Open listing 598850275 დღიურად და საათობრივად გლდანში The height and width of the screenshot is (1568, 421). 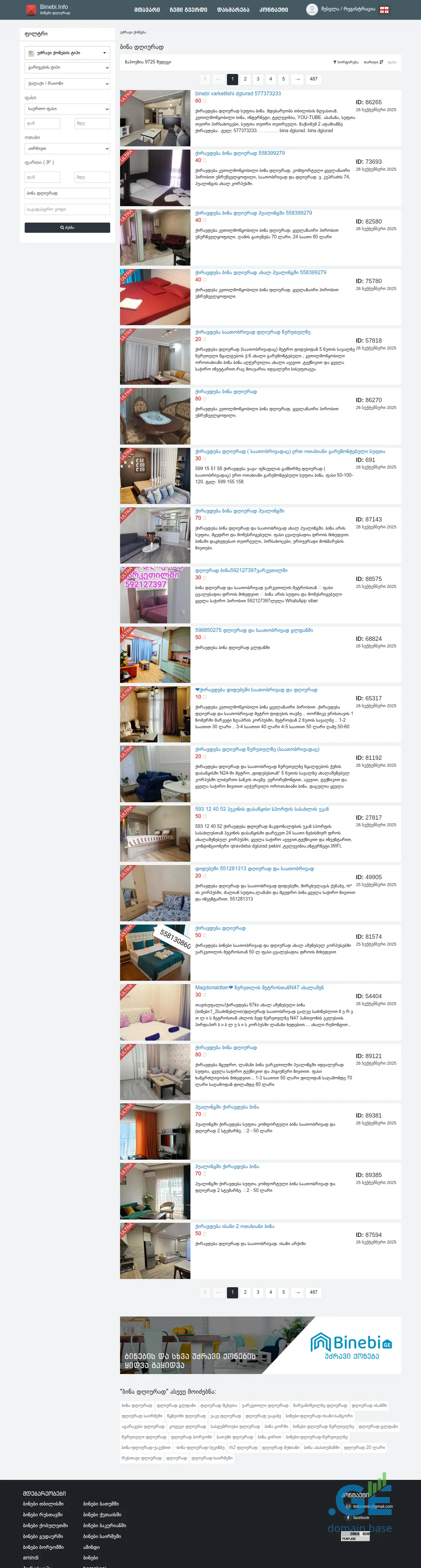coord(254,630)
